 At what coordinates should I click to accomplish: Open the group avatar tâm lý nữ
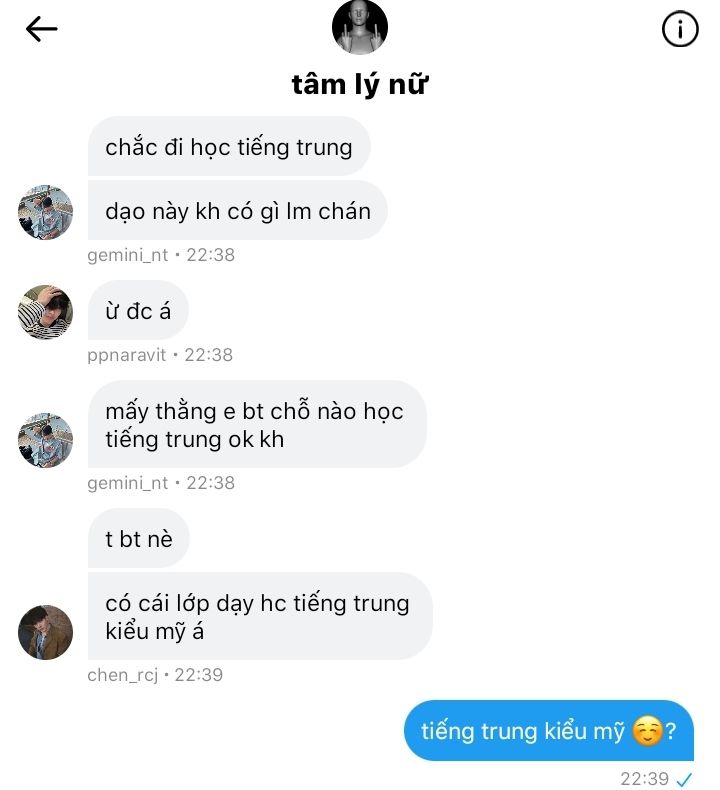[x=360, y=27]
